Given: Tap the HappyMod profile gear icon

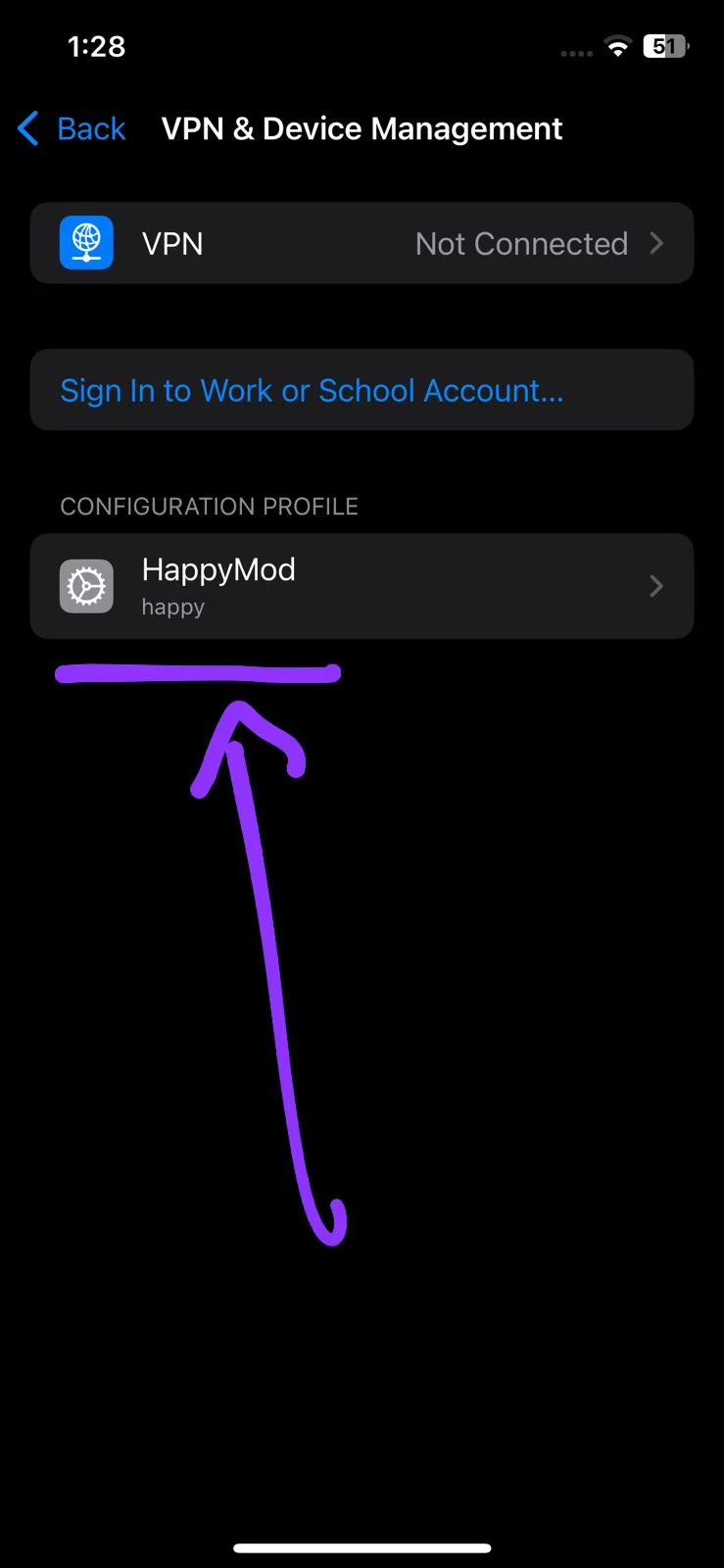Looking at the screenshot, I should [86, 586].
